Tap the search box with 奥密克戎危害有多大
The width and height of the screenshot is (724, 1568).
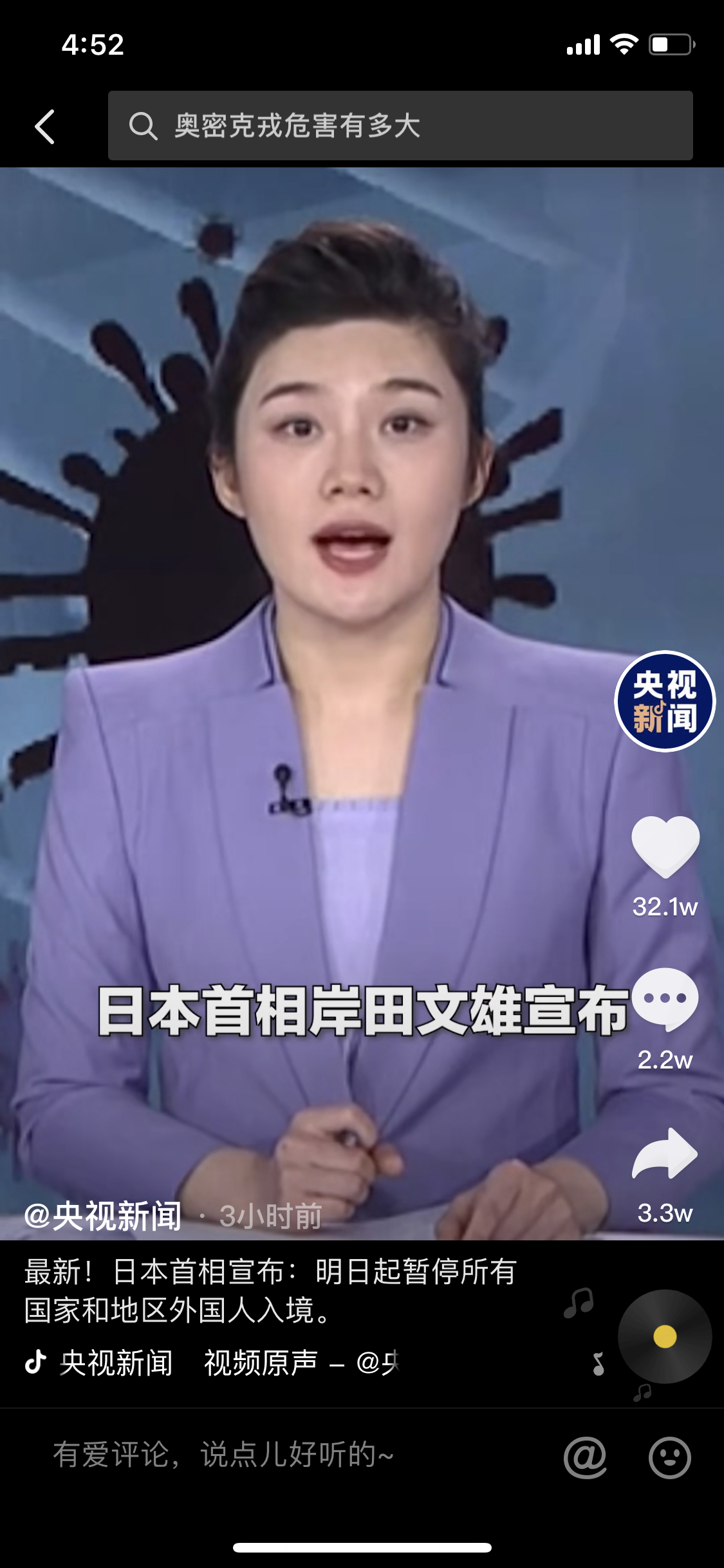pos(400,126)
